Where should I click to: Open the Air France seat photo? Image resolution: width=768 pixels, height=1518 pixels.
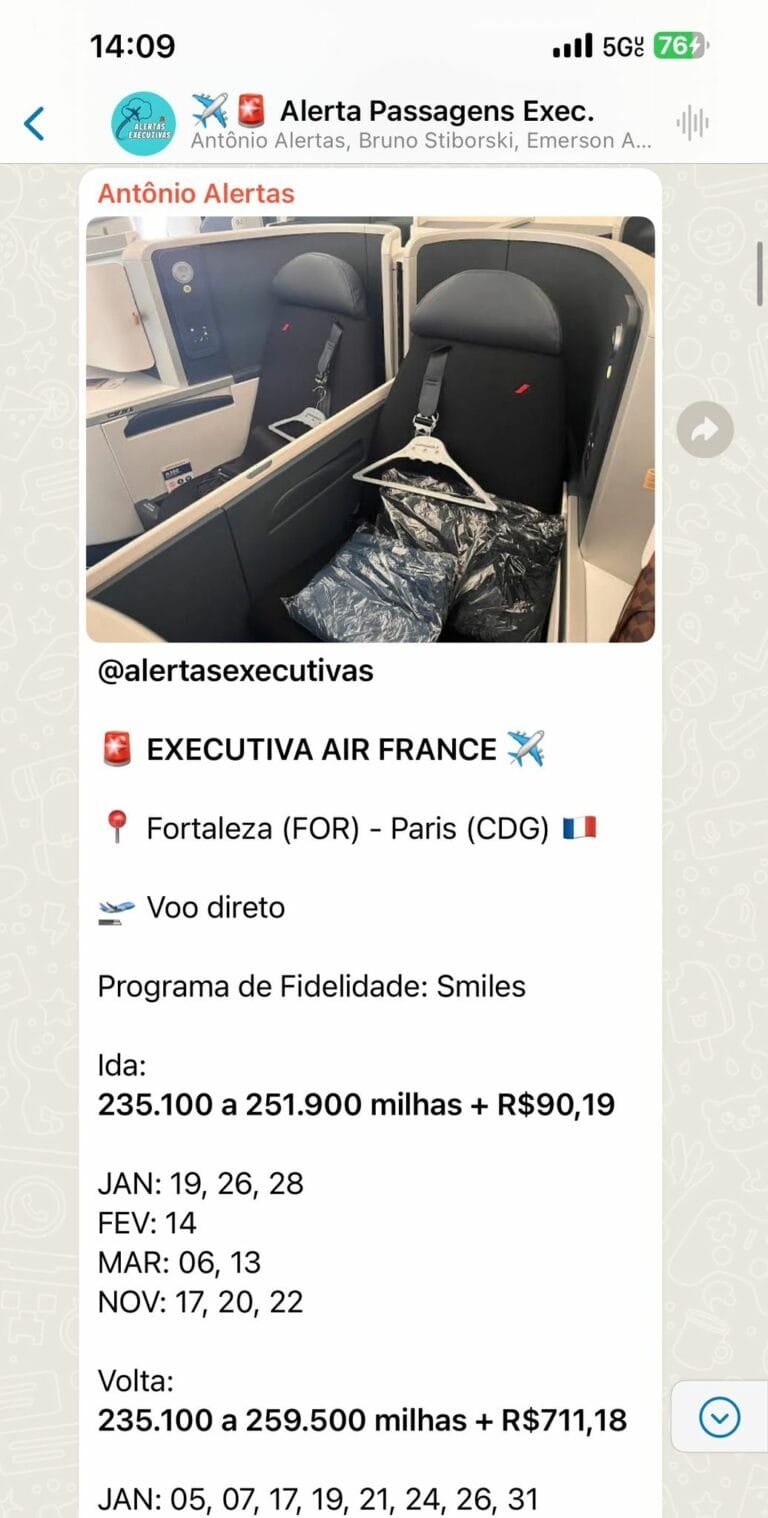coord(370,429)
